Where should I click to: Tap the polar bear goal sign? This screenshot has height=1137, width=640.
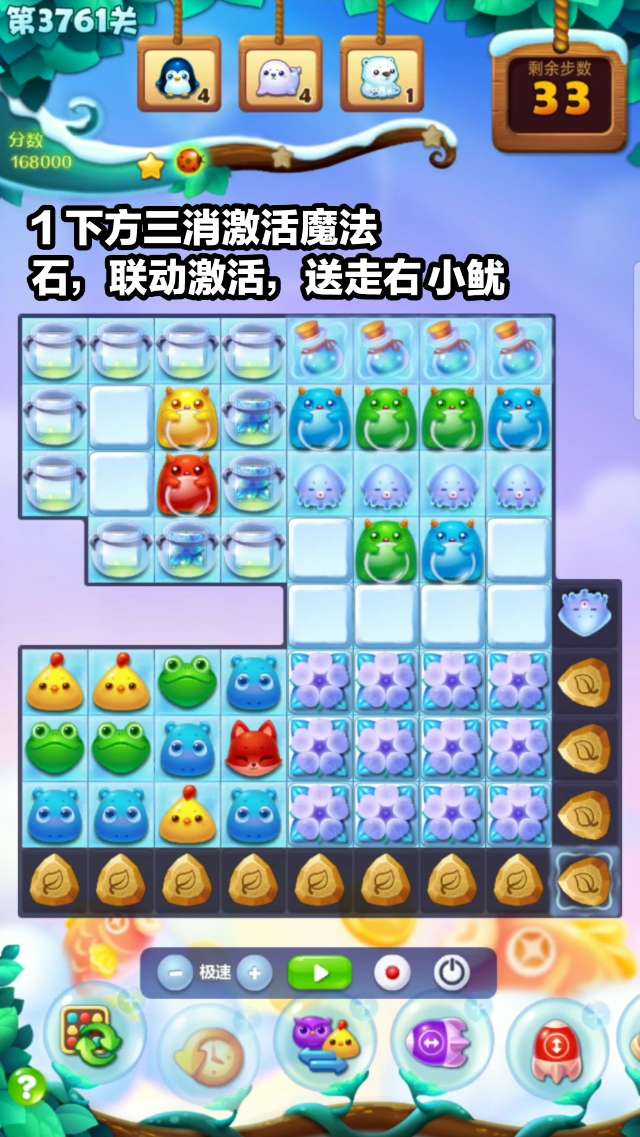click(x=381, y=75)
